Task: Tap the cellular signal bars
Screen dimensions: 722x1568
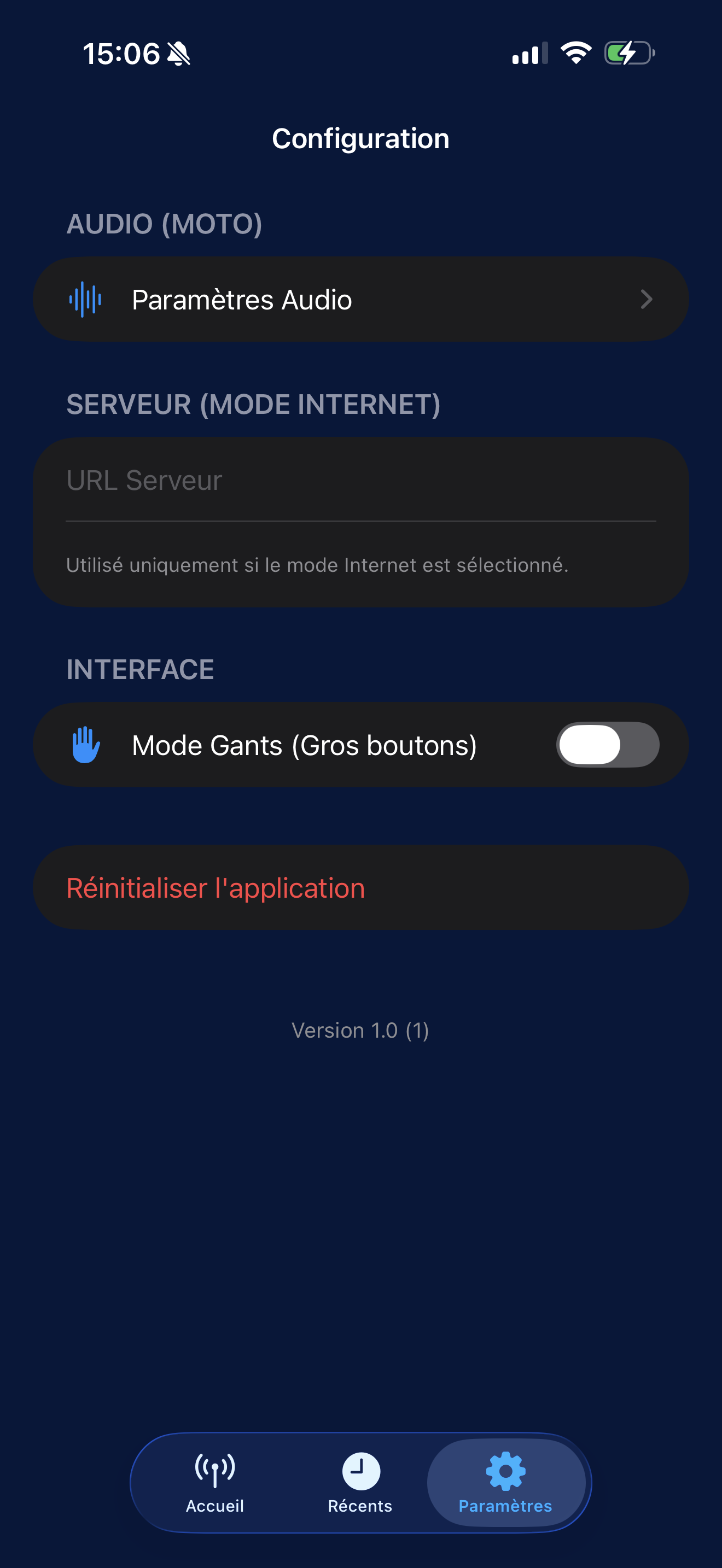Action: coord(527,54)
